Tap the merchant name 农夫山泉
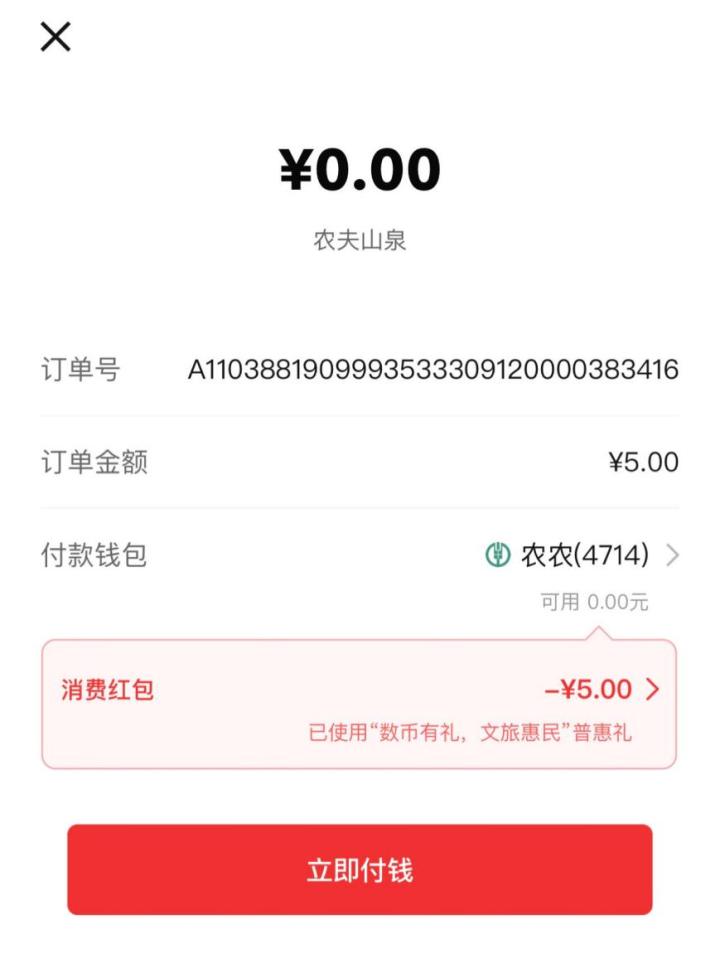Viewport: 720px width, 964px height. pyautogui.click(x=360, y=238)
